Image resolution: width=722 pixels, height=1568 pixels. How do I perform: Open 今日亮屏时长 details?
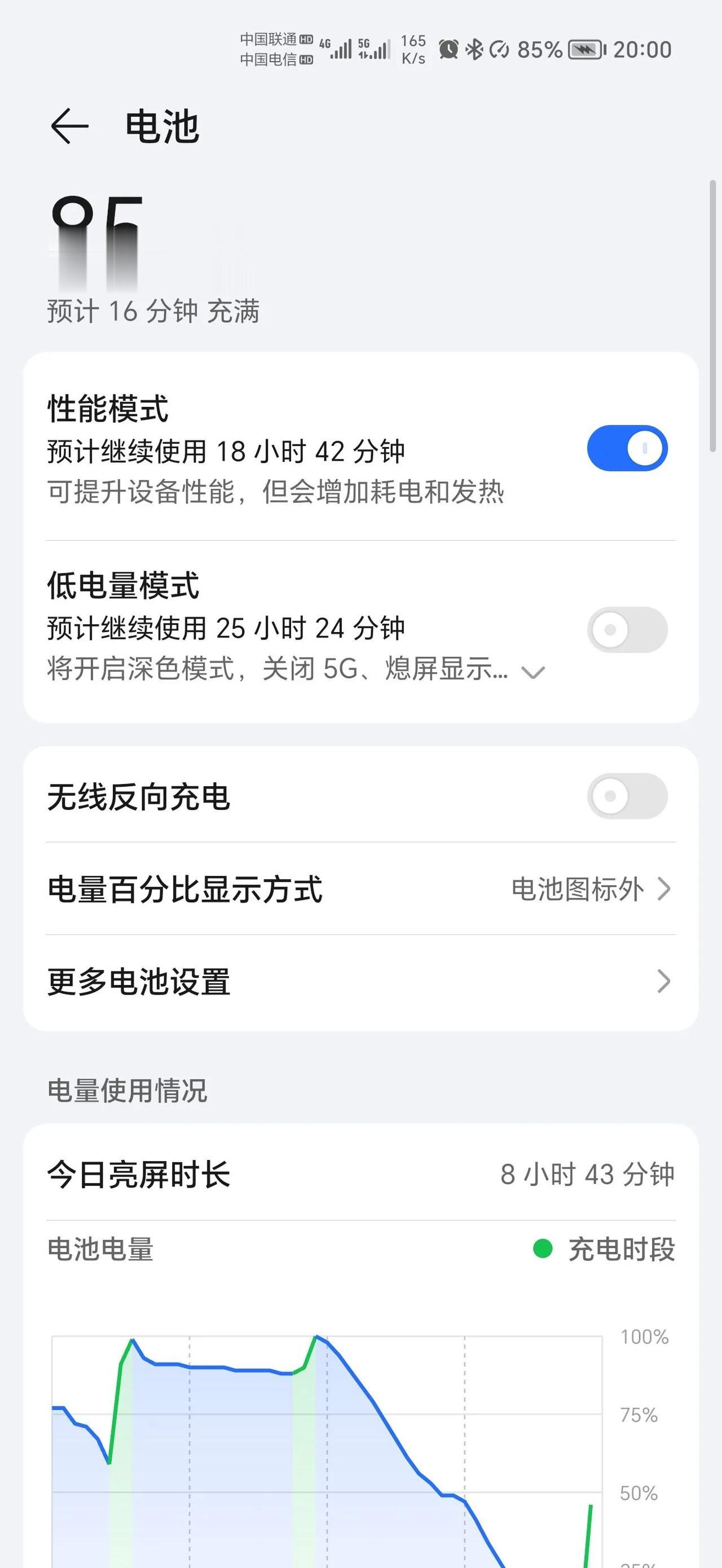coord(360,1174)
